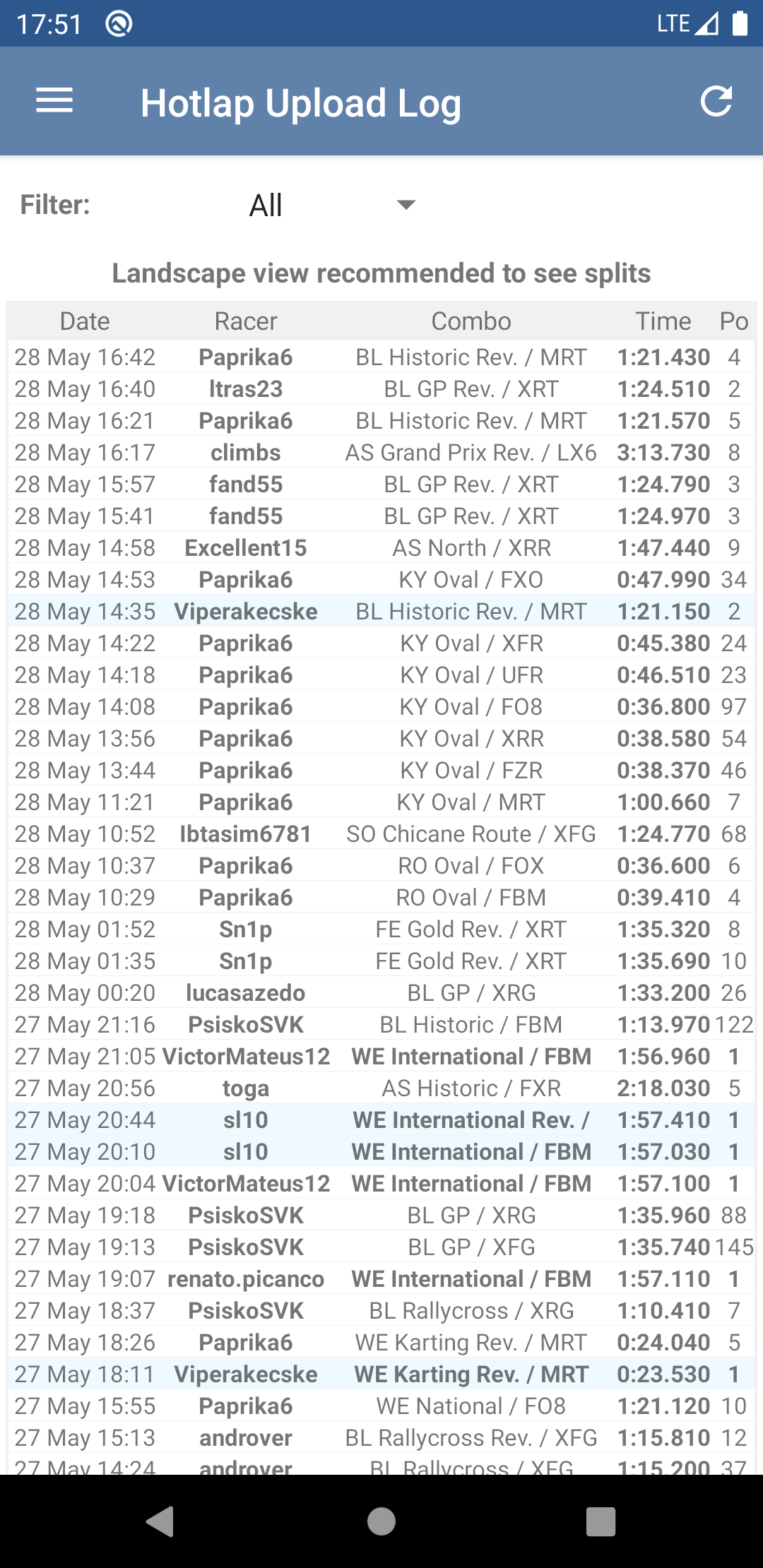Open climbs' AS Grand Prix Rev. / LX6 hotlap
The width and height of the screenshot is (763, 1568).
click(x=381, y=453)
